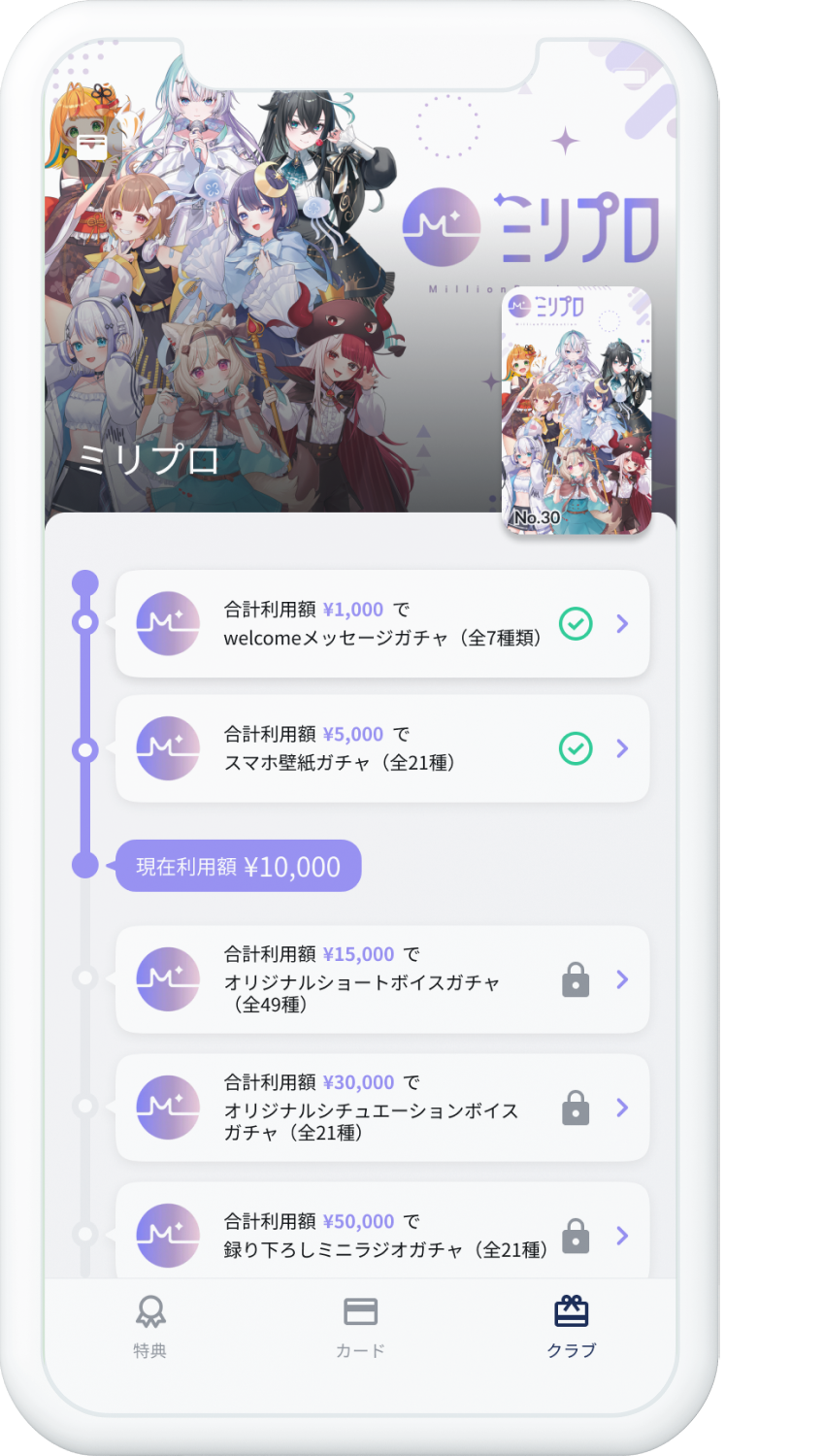
Task: Open the ミリプロ No.30 card thumbnail
Action: [x=577, y=412]
